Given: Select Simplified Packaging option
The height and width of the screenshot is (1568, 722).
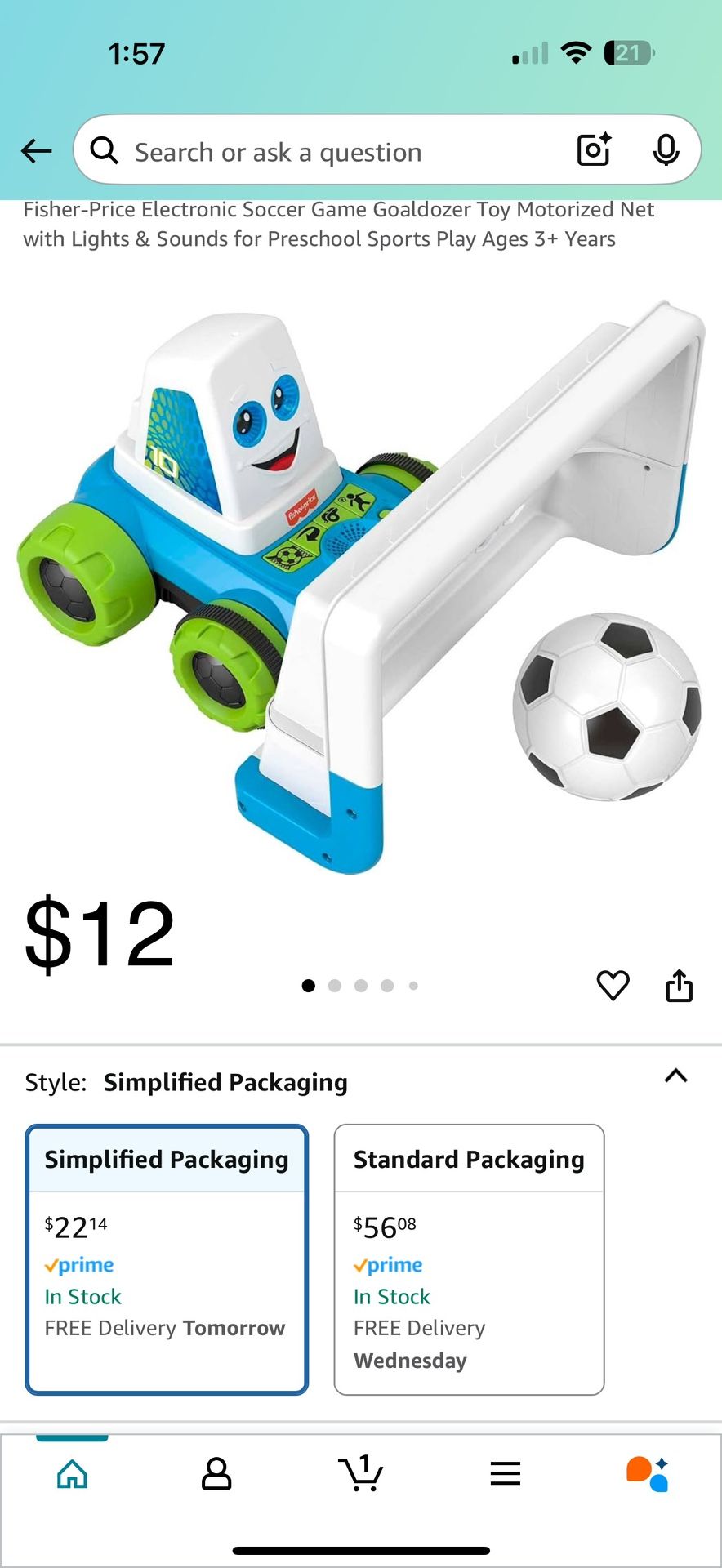Looking at the screenshot, I should (x=167, y=1258).
